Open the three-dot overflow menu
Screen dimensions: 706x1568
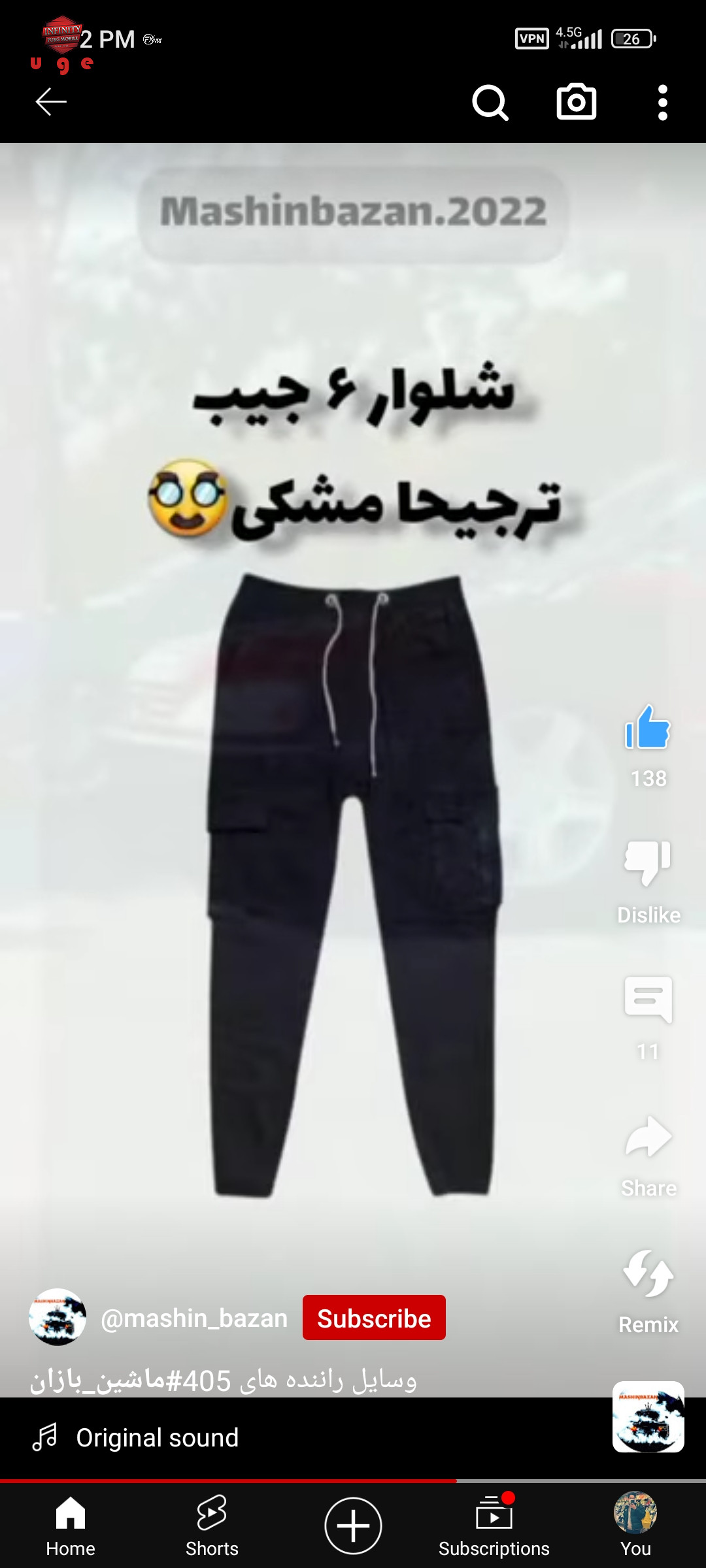coord(663,103)
